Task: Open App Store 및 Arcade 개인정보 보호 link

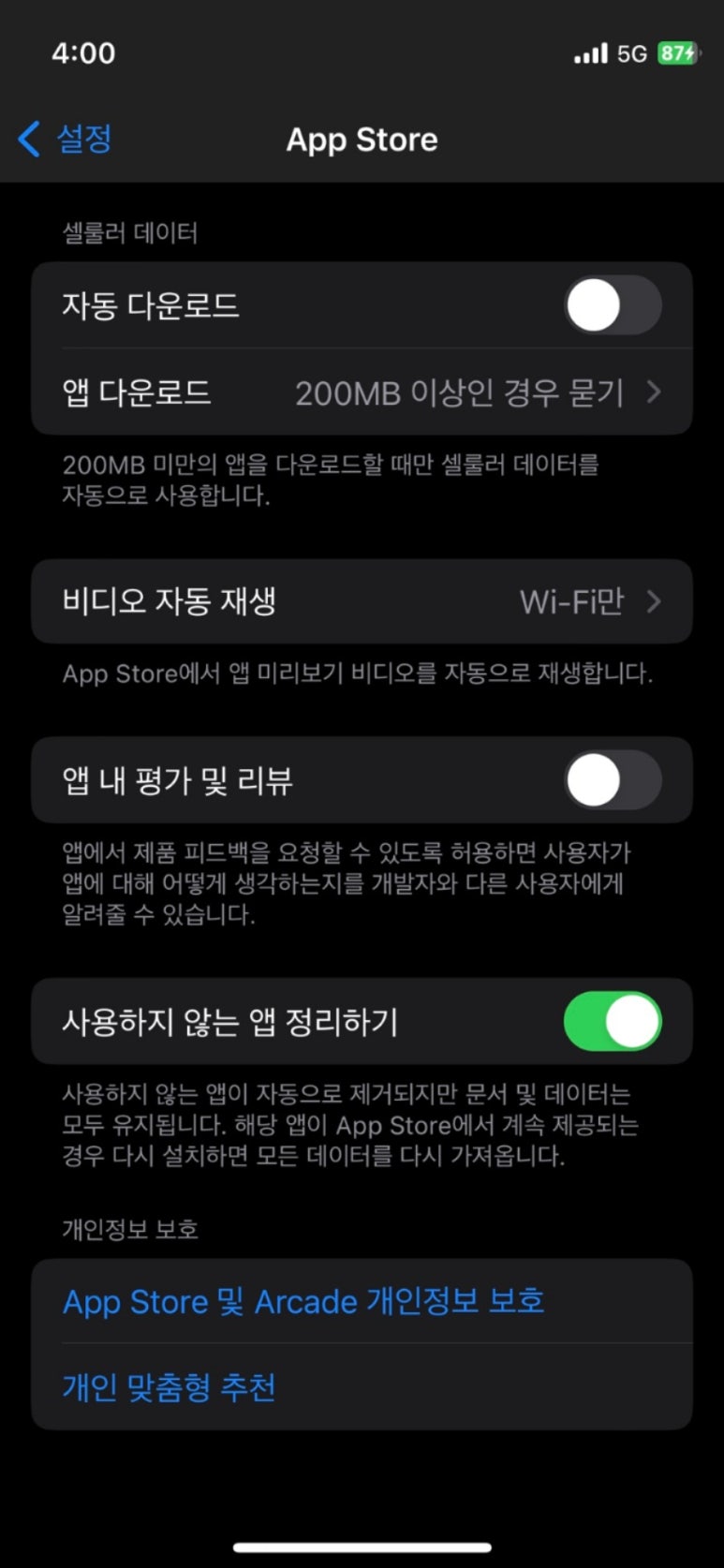Action: pos(303,1301)
